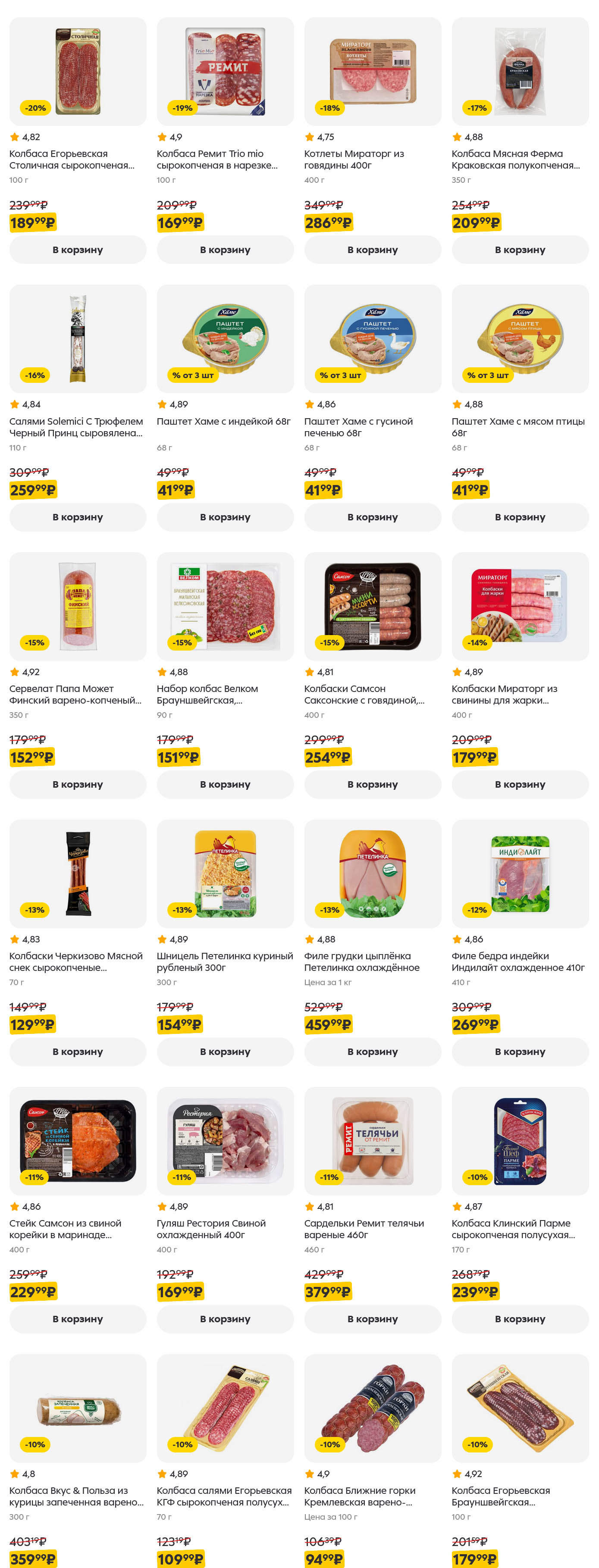Open Гуляш Рестория Свиной product page
This screenshot has height=1568, width=599.
[225, 1141]
